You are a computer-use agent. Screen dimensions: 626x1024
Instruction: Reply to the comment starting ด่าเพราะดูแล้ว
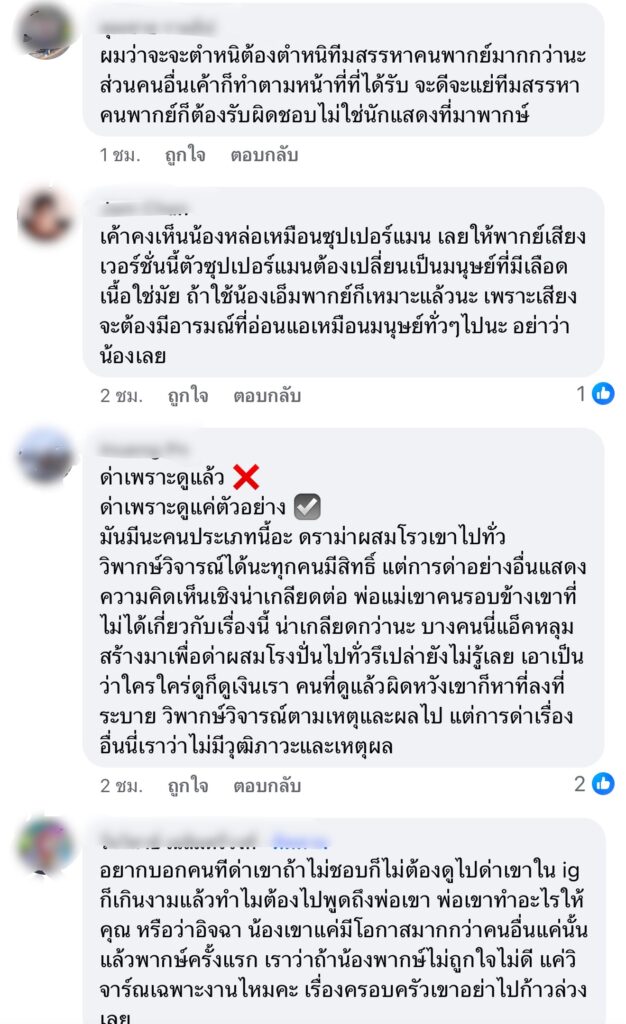(266, 785)
